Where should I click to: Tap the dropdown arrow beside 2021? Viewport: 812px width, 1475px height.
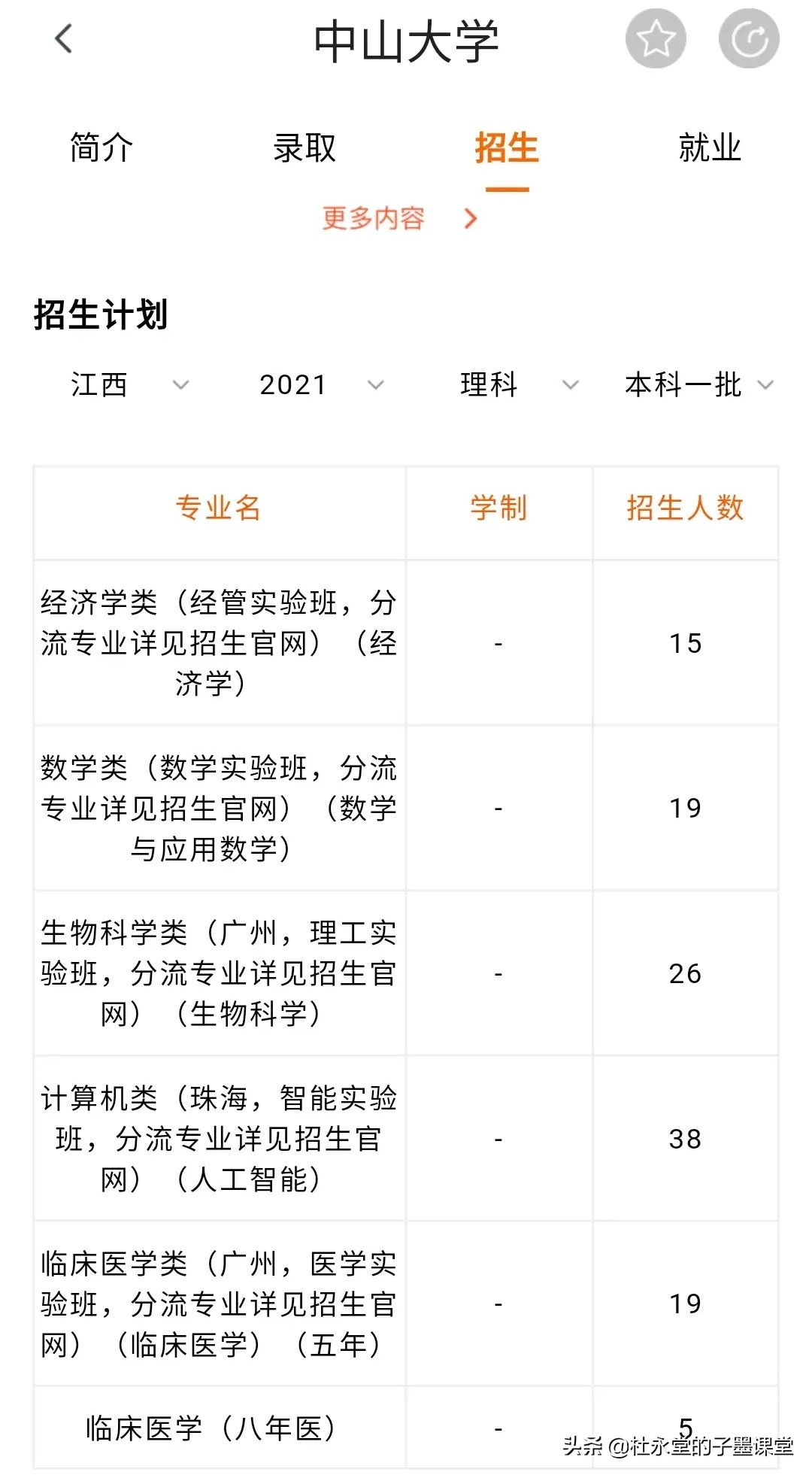coord(375,387)
